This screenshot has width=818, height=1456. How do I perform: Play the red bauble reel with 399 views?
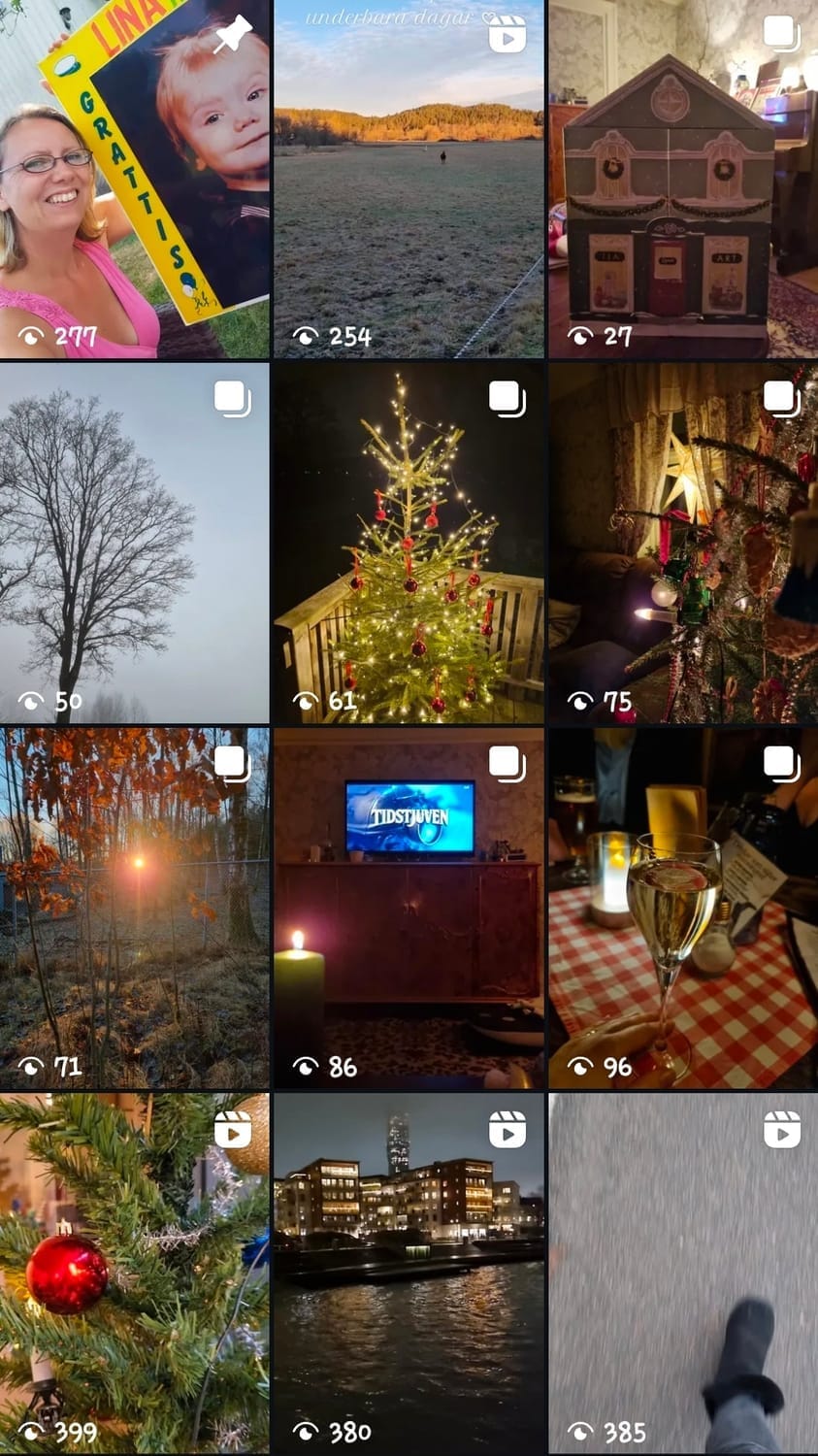click(134, 1272)
